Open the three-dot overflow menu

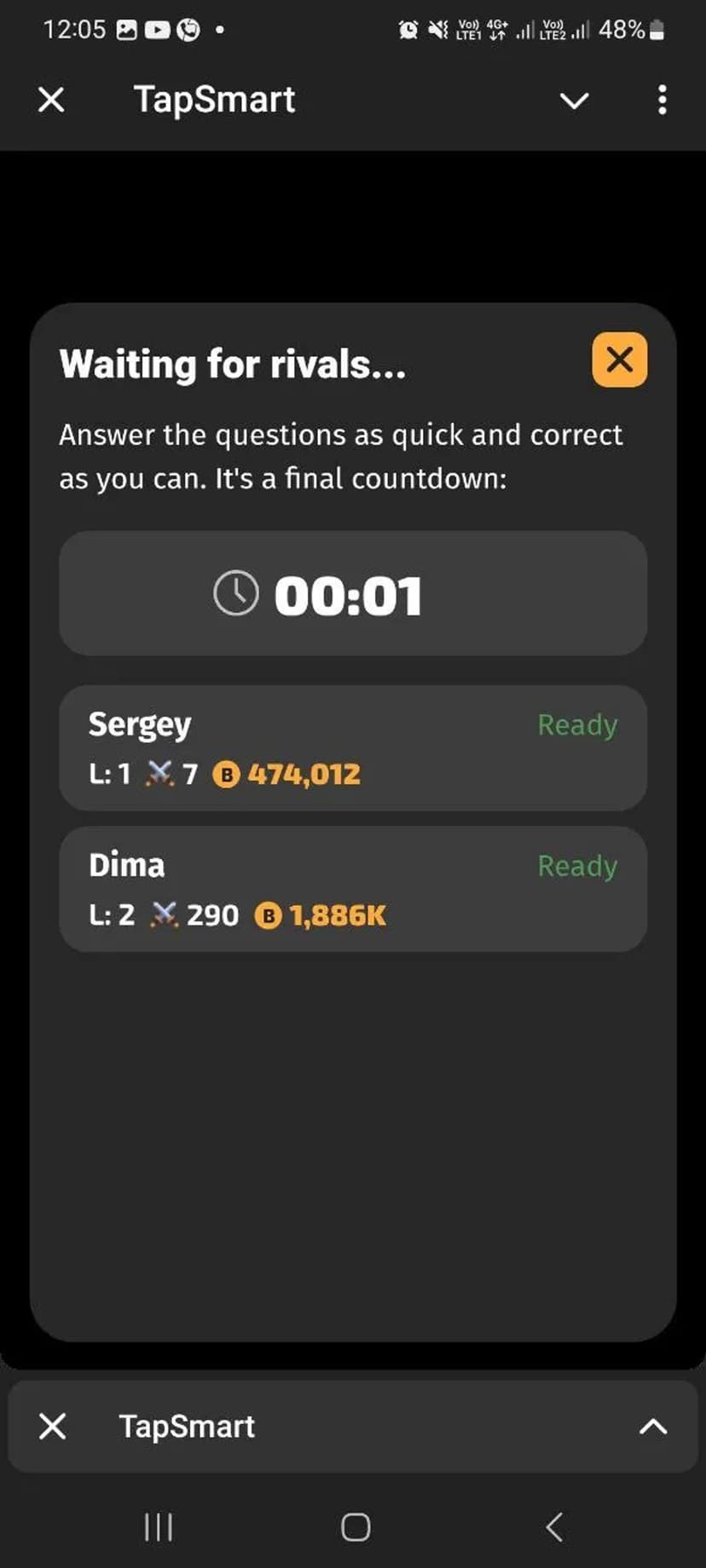662,100
